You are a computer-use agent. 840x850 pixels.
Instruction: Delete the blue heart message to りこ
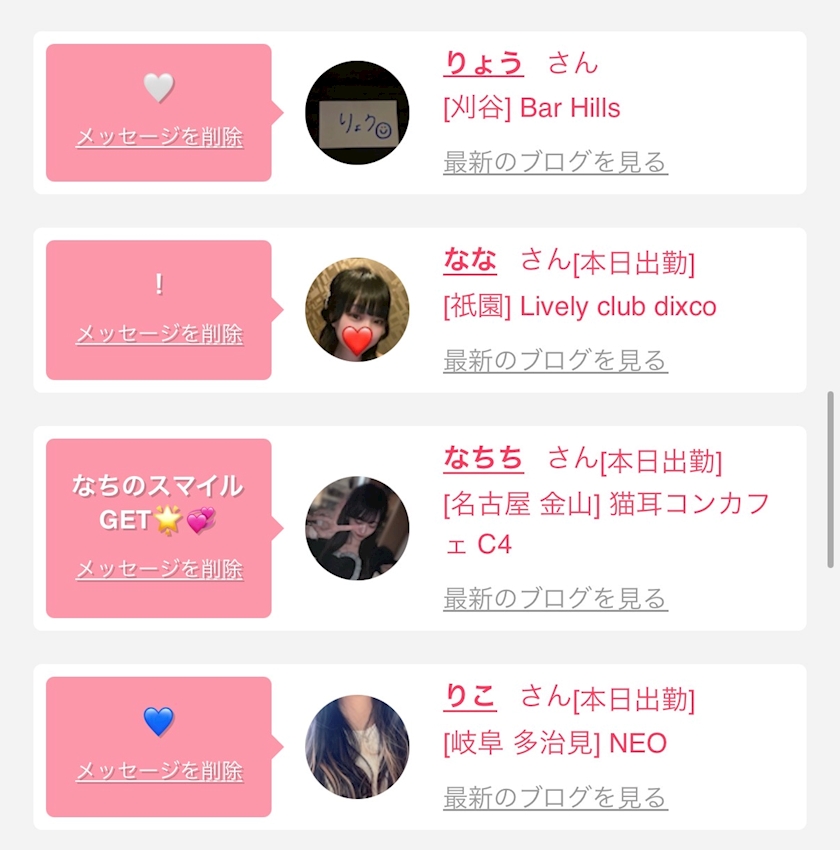click(159, 771)
